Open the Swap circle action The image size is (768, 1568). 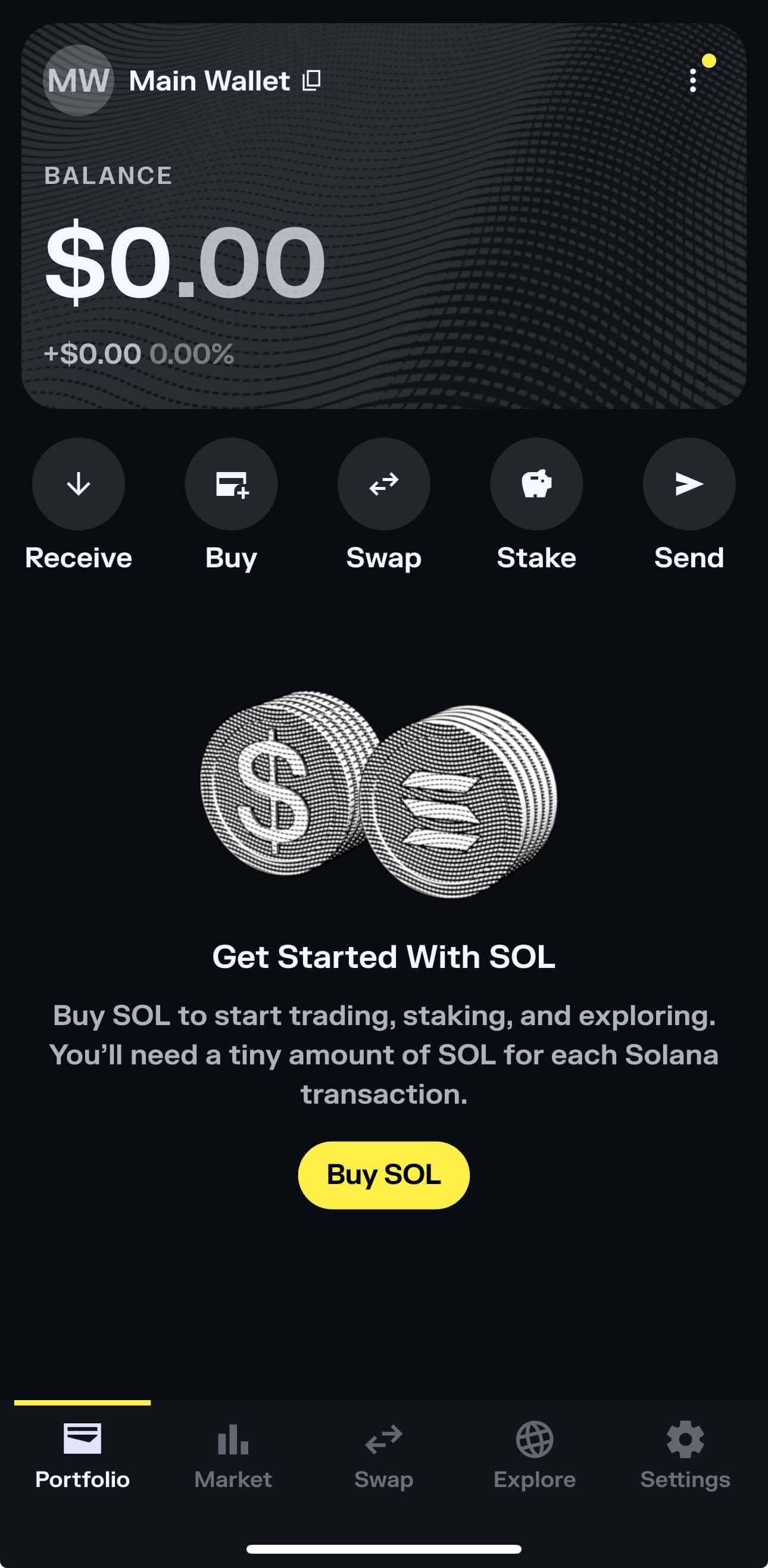[x=384, y=485]
